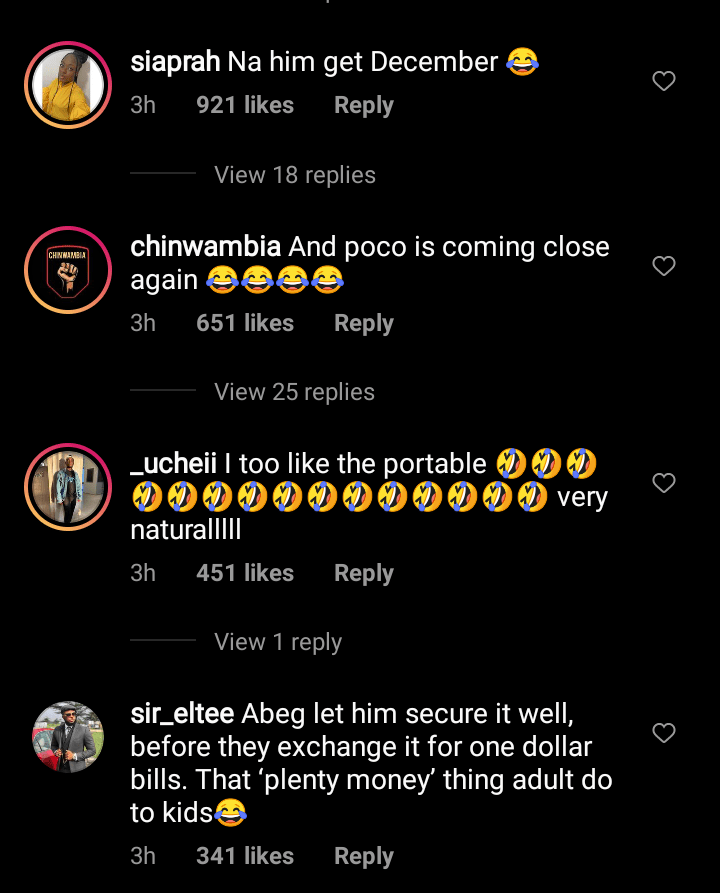Open the siaprah username link
Screen dimensions: 720x893
pos(175,62)
